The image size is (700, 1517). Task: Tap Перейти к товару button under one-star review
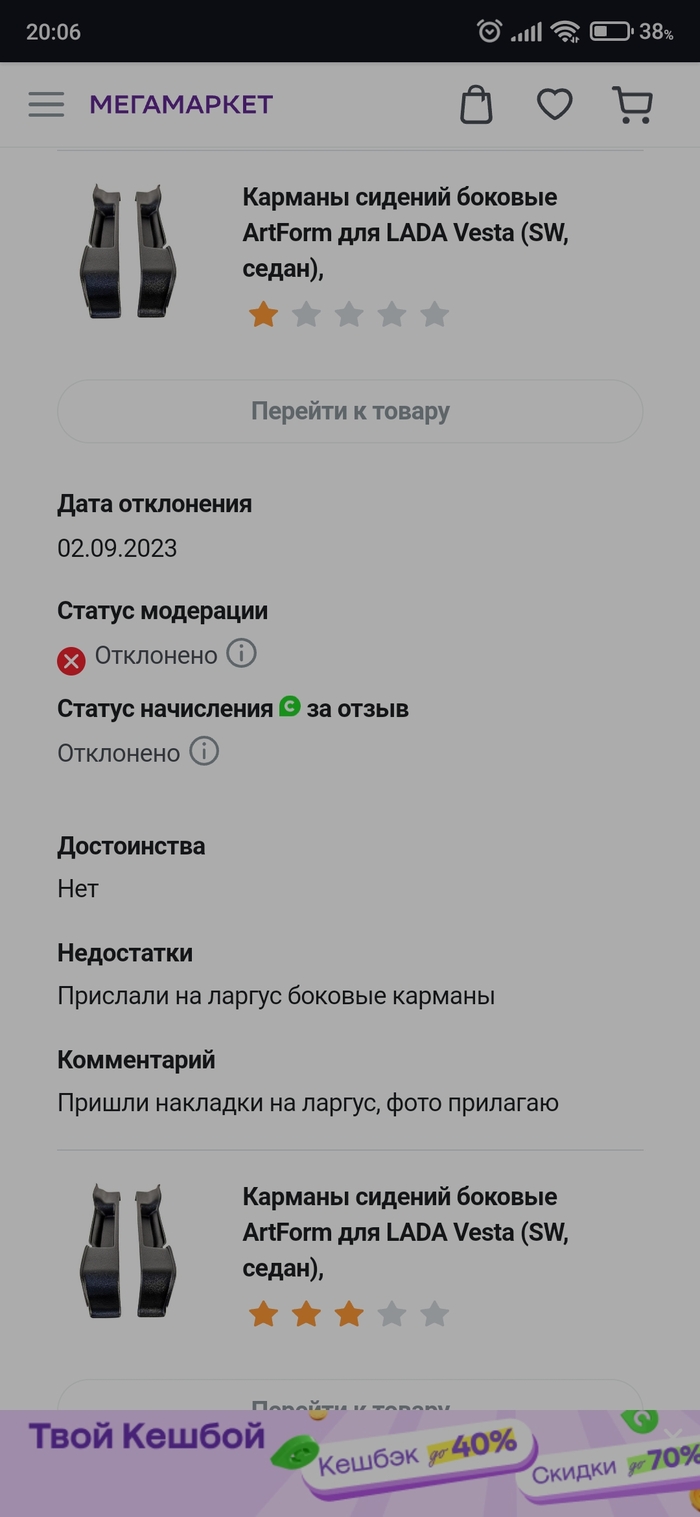tap(350, 411)
